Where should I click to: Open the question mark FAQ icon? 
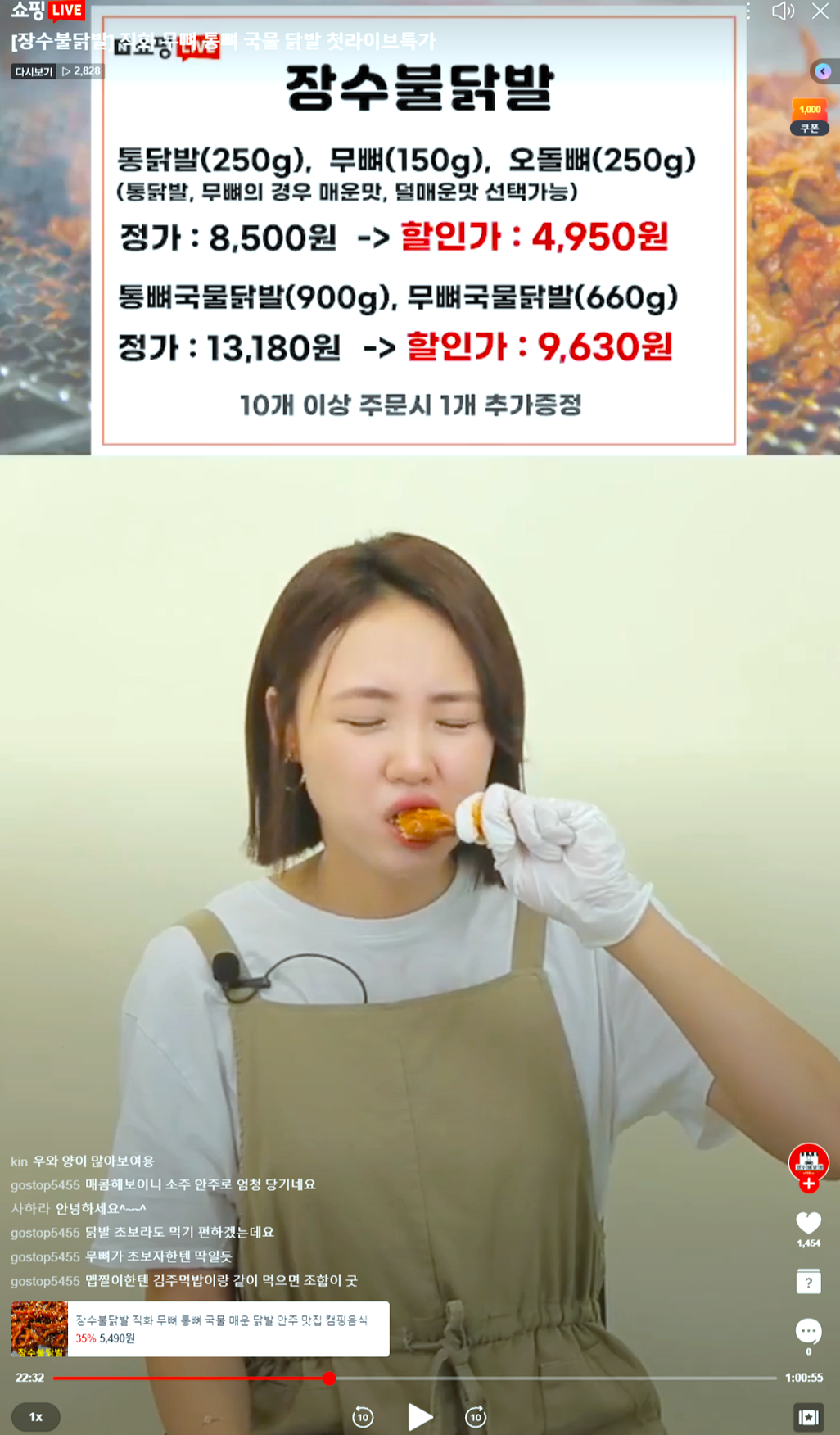(809, 1282)
